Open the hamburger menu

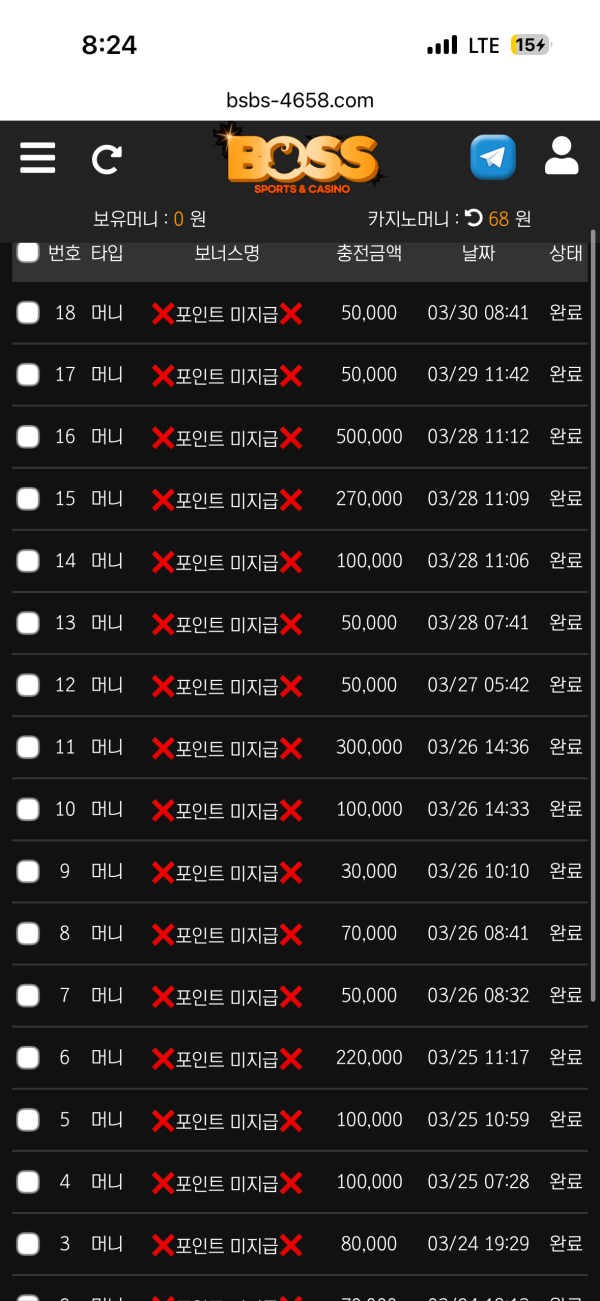(38, 158)
